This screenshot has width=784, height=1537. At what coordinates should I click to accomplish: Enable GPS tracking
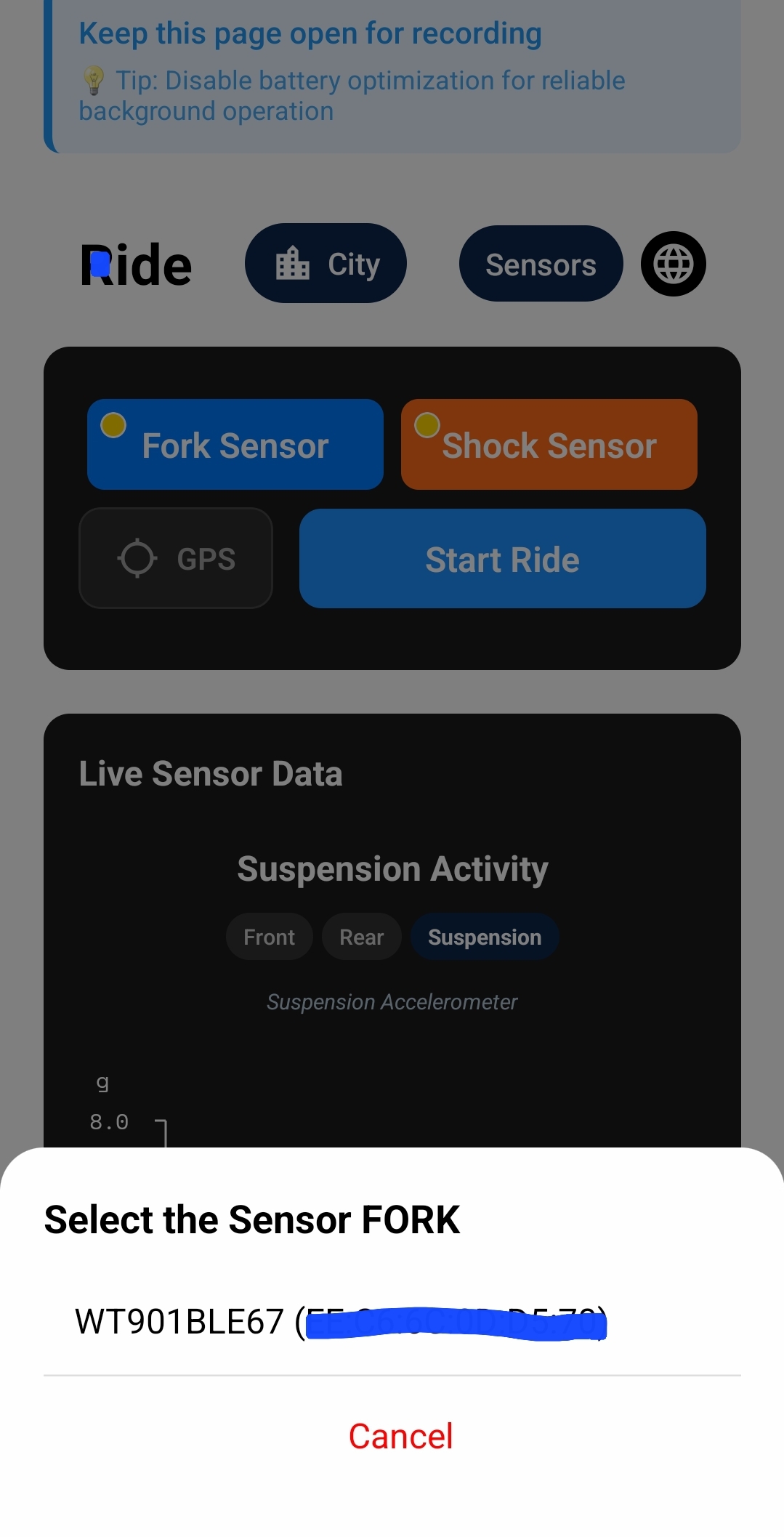[175, 558]
